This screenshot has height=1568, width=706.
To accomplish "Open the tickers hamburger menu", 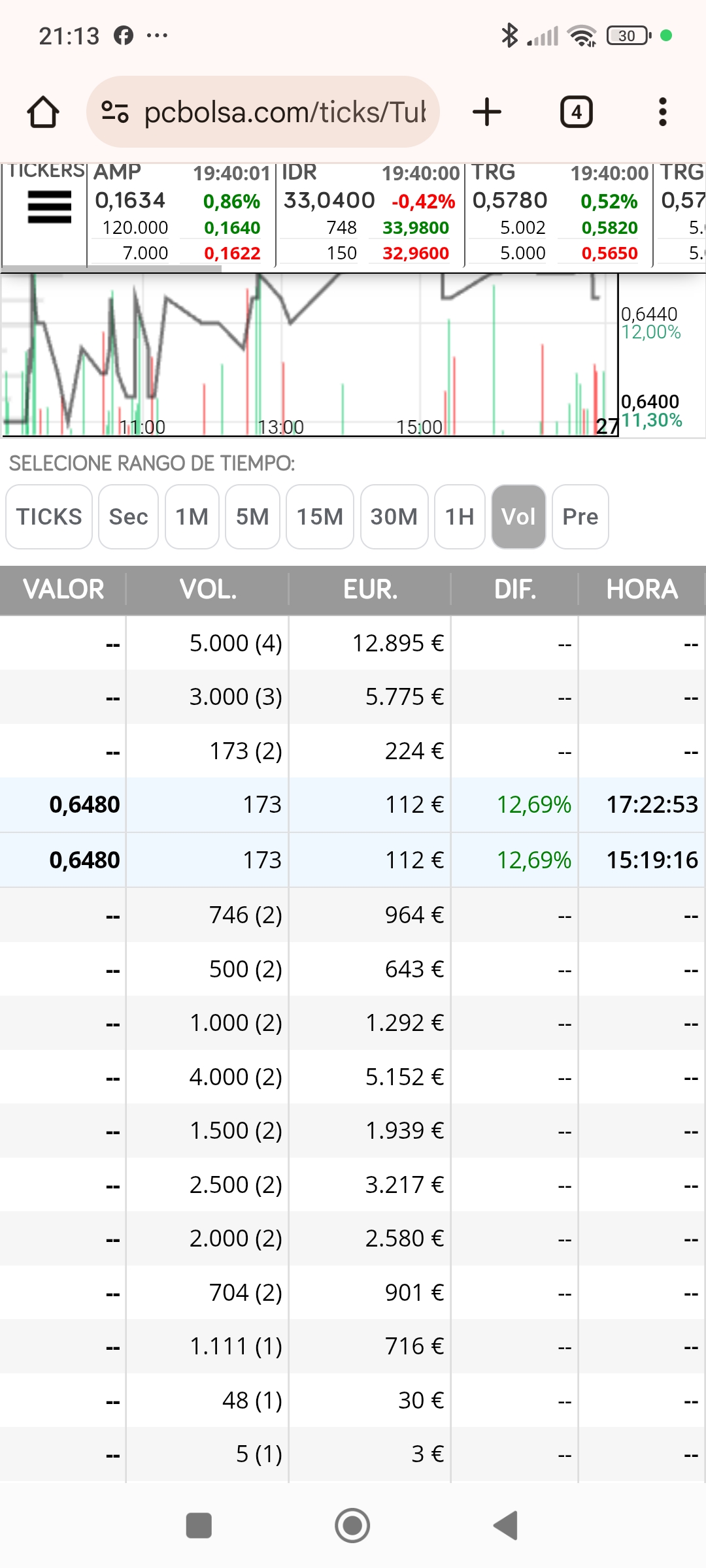I will 50,207.
